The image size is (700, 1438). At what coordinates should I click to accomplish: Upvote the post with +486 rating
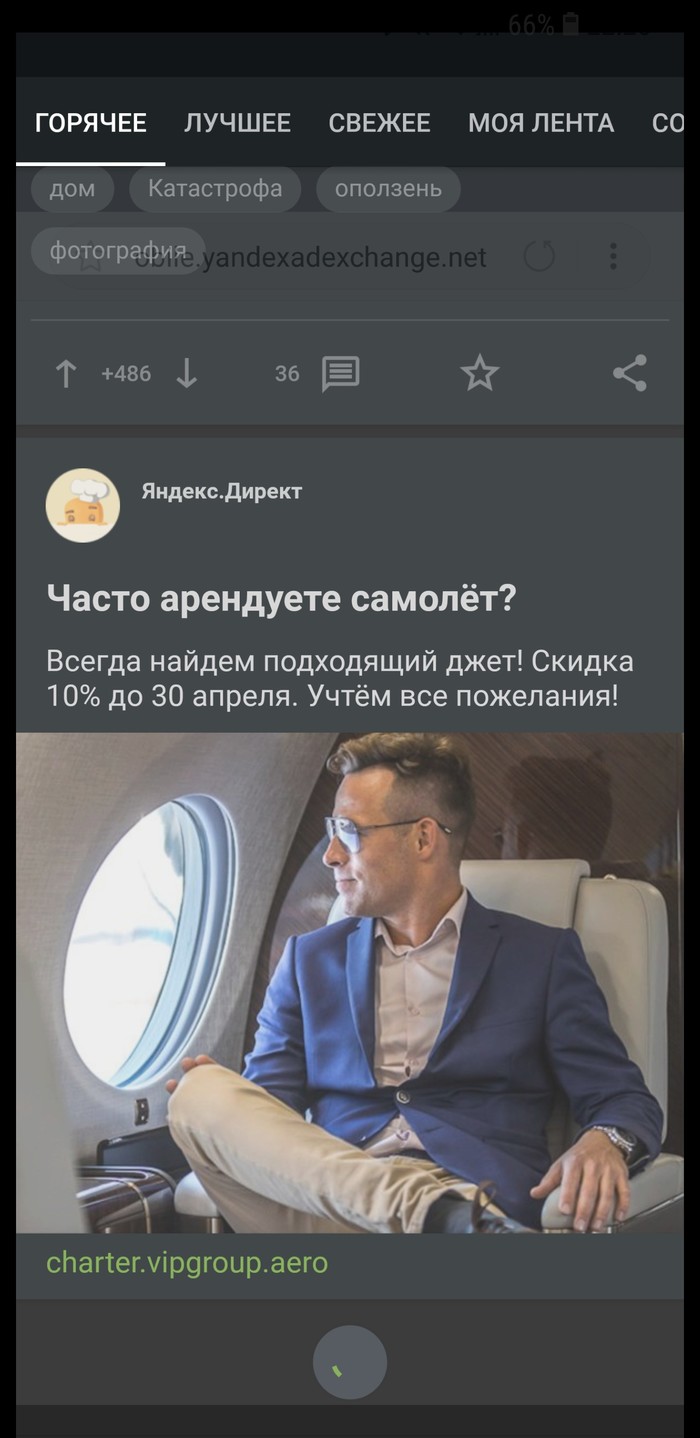click(66, 374)
